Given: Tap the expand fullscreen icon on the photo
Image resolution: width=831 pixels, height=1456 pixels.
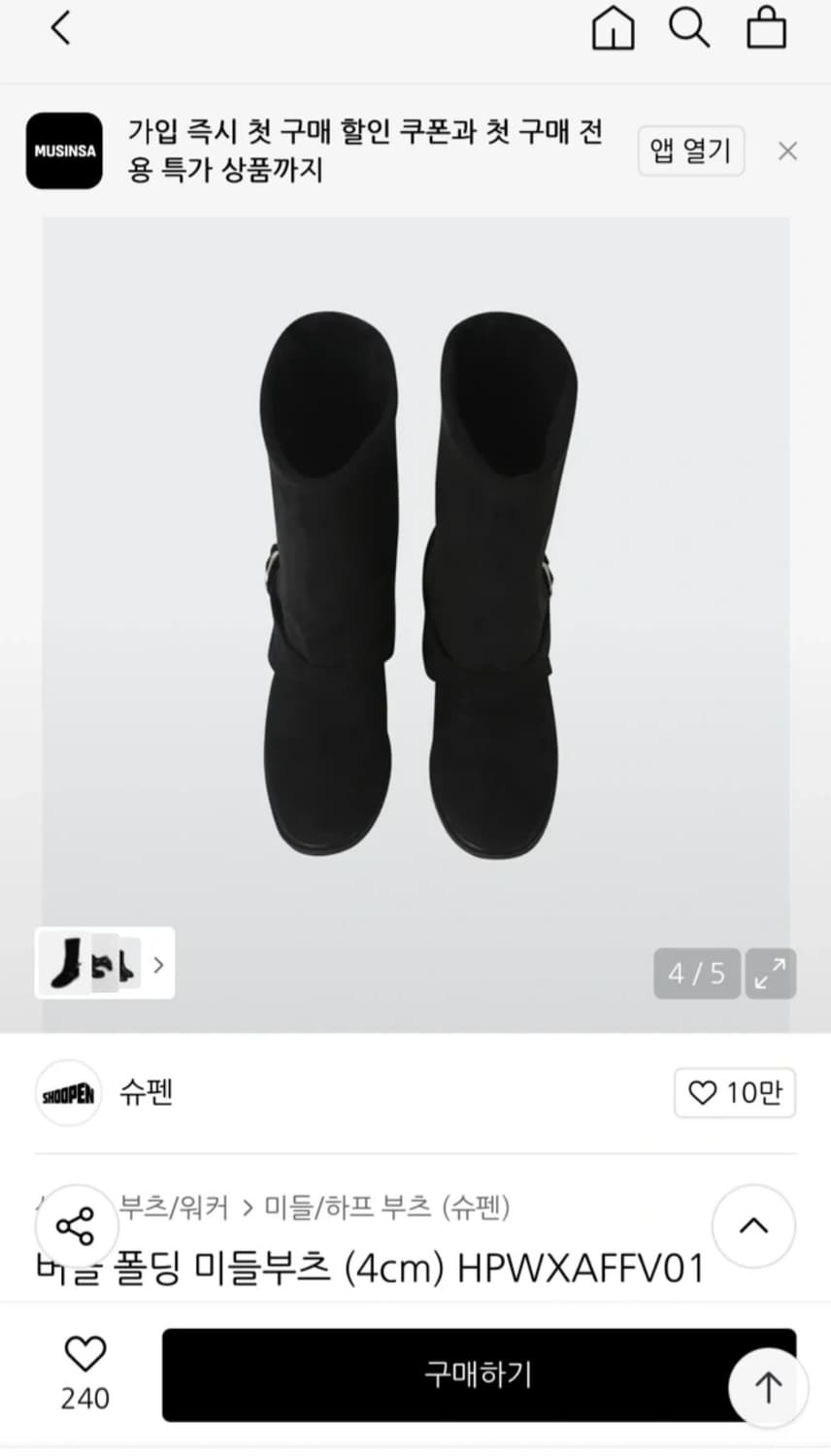Looking at the screenshot, I should click(770, 973).
